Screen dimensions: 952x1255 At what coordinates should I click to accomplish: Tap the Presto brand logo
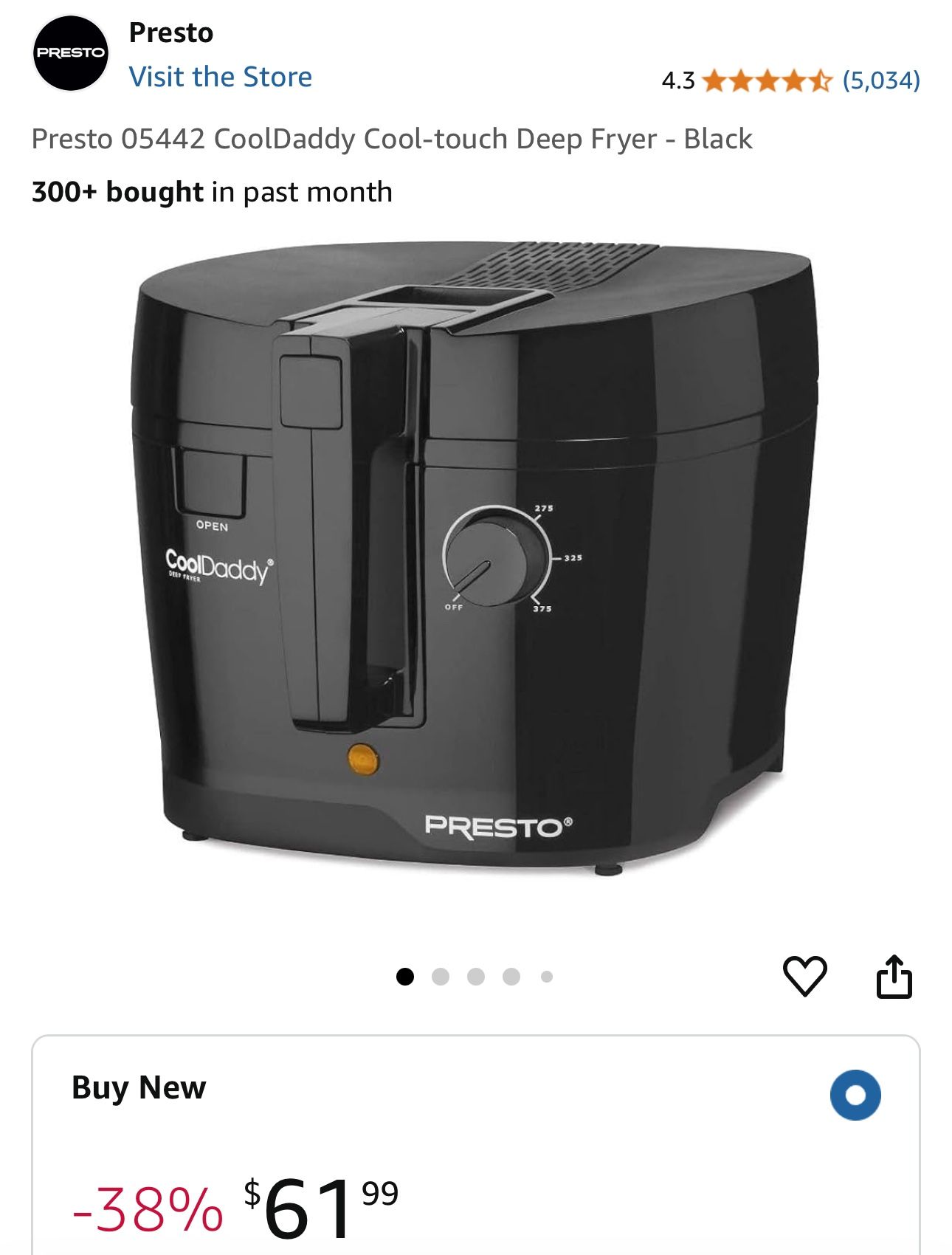coord(71,53)
